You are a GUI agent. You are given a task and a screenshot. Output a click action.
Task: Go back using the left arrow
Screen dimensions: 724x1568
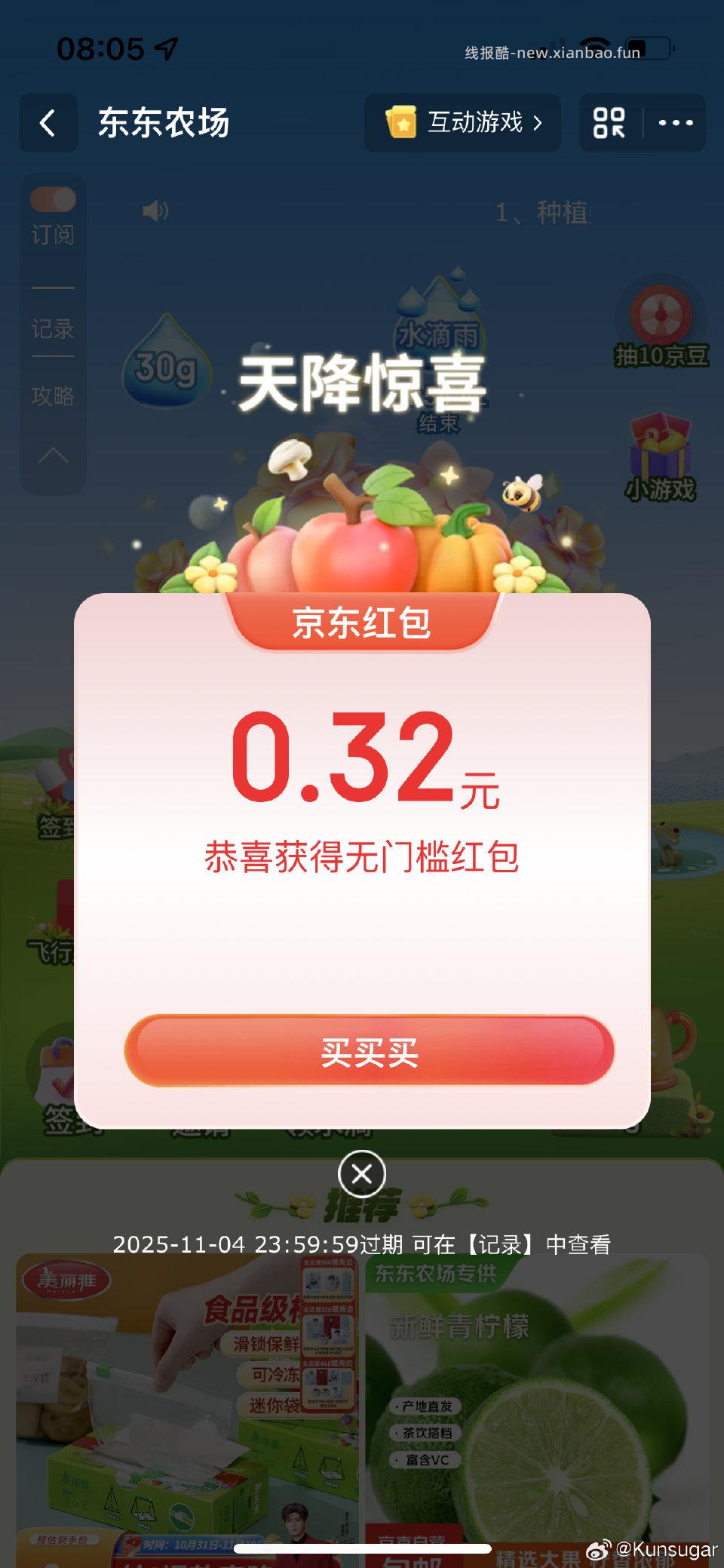(48, 122)
